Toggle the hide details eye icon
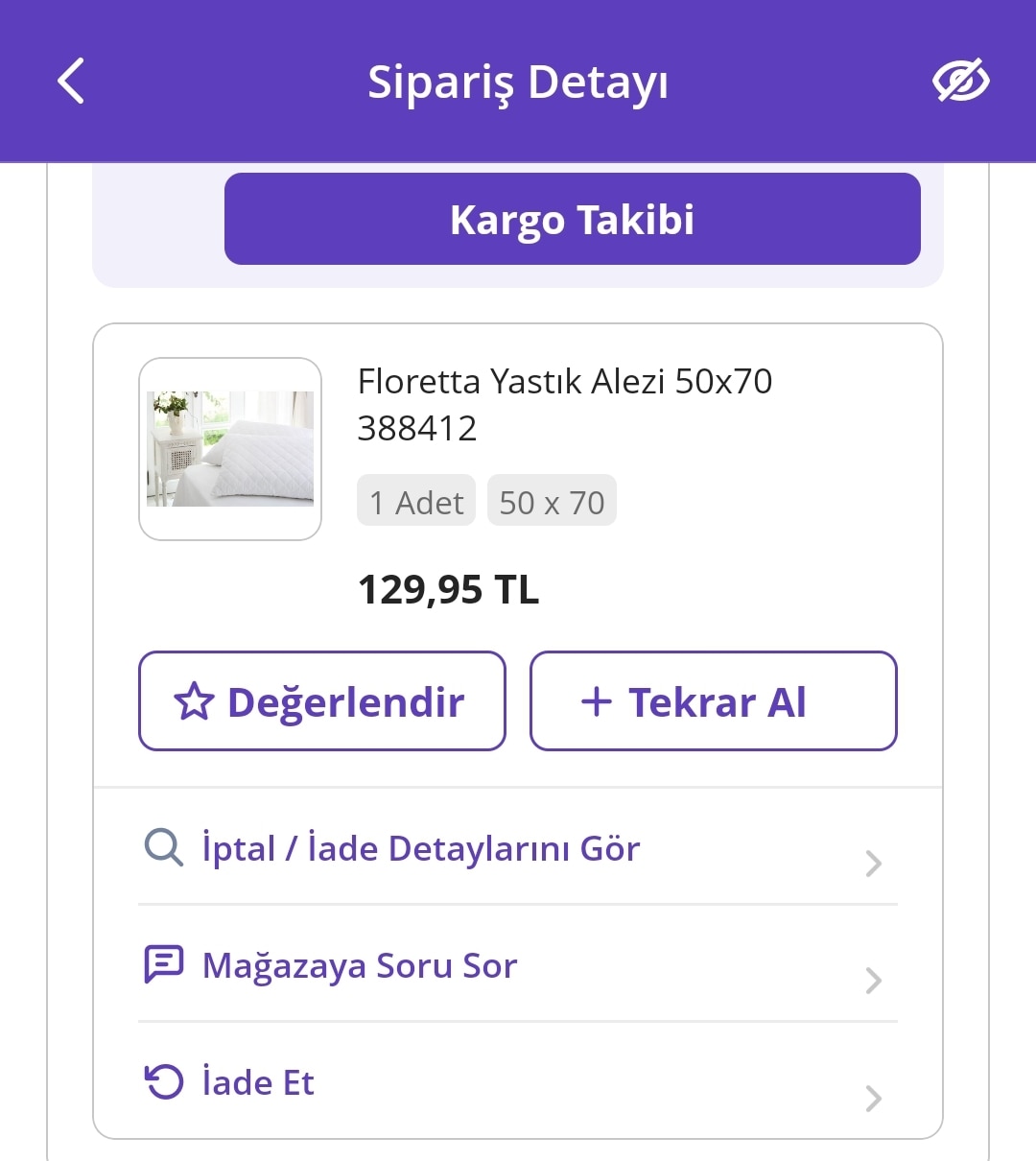 [961, 81]
